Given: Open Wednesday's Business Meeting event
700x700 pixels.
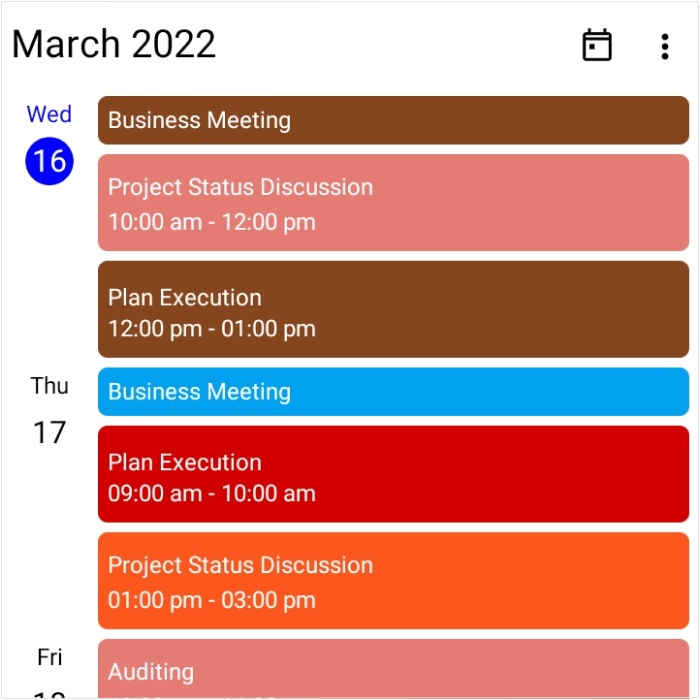Looking at the screenshot, I should (x=393, y=120).
